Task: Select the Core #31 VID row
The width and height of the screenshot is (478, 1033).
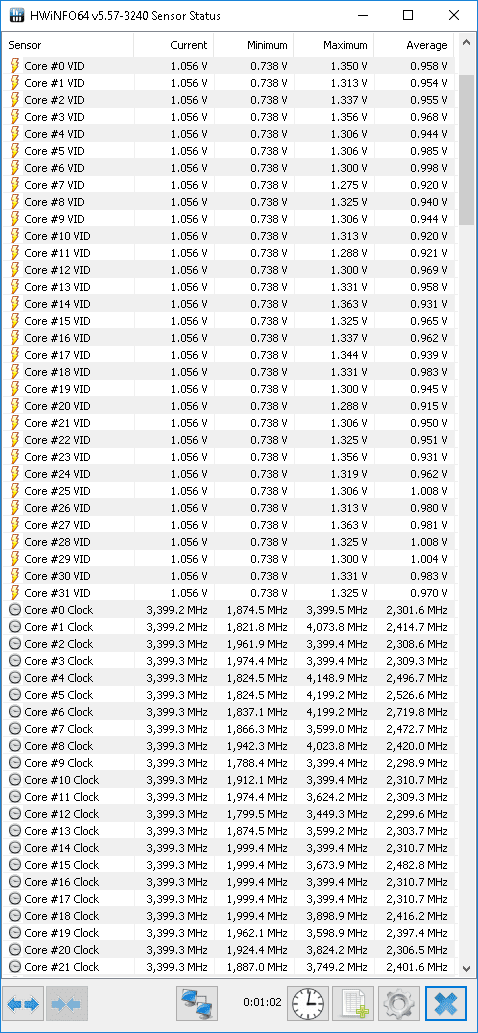Action: 230,593
